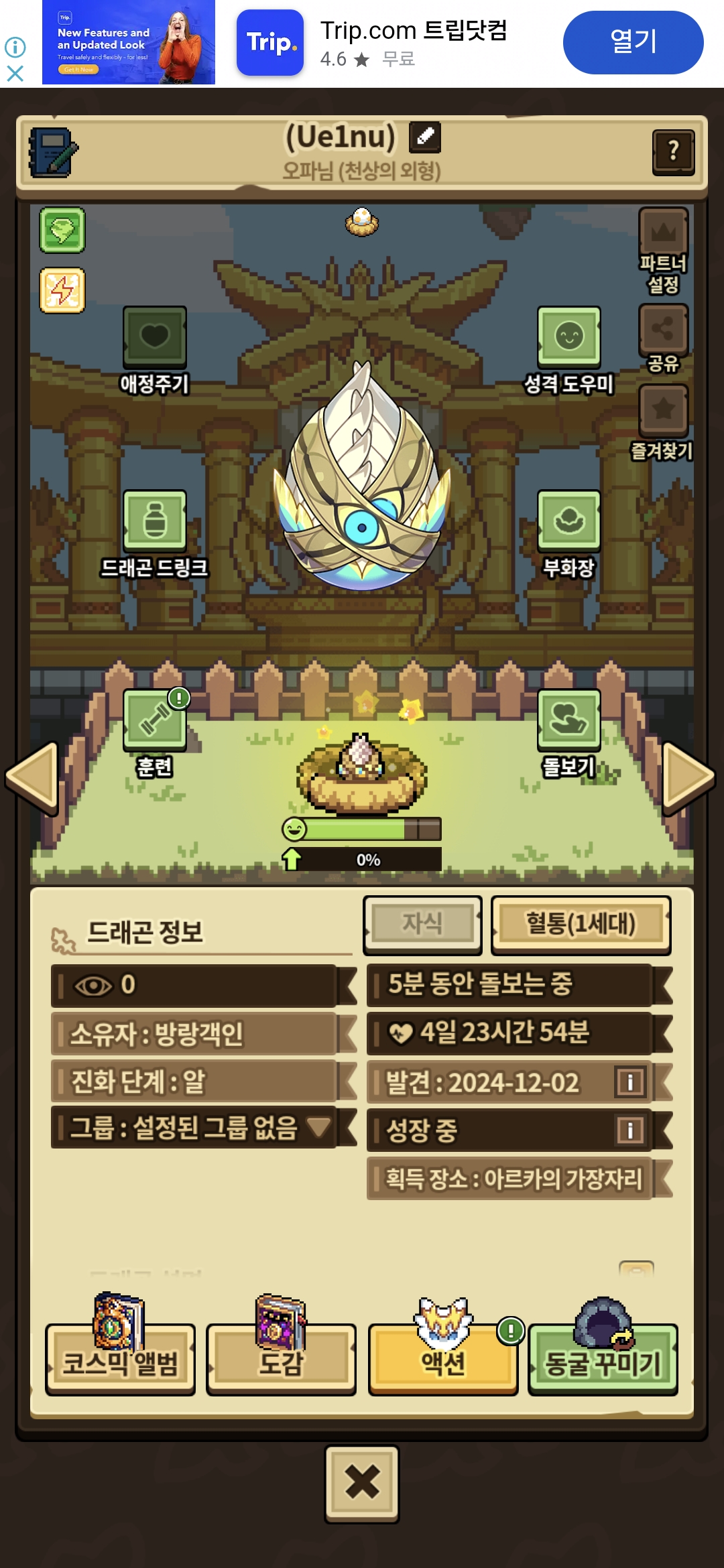Viewport: 724px width, 1568px height.
Task: Edit the dragon name with pencil icon
Action: [x=425, y=137]
